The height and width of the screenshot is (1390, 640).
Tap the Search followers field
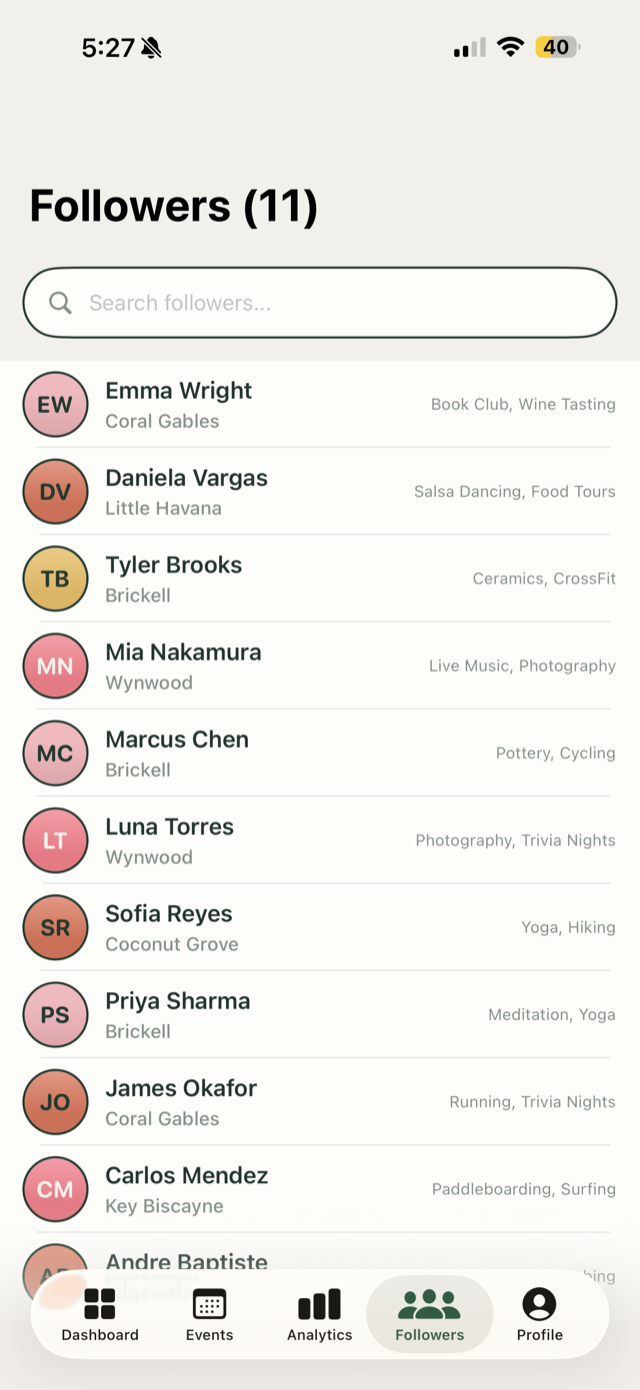coord(320,303)
